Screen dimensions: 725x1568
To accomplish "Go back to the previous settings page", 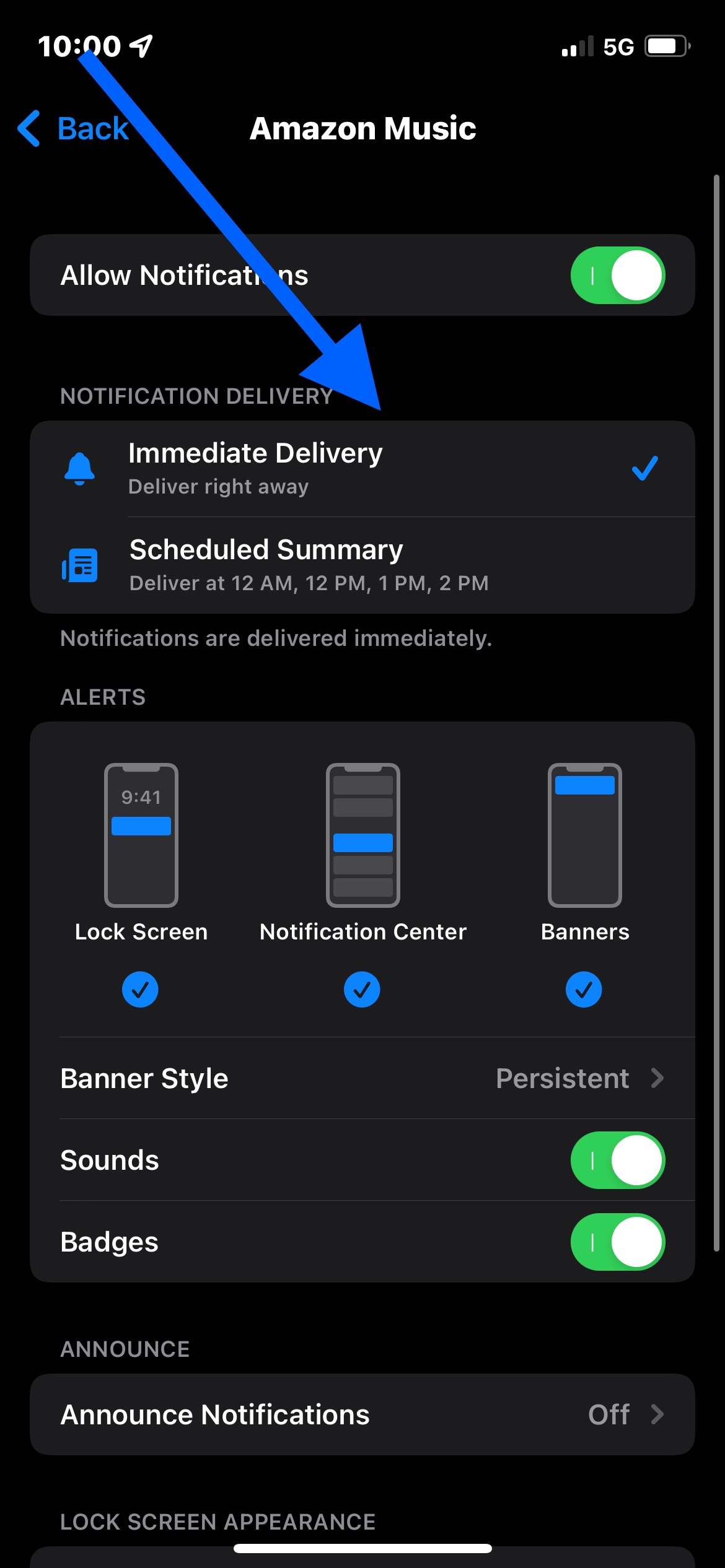I will click(74, 129).
